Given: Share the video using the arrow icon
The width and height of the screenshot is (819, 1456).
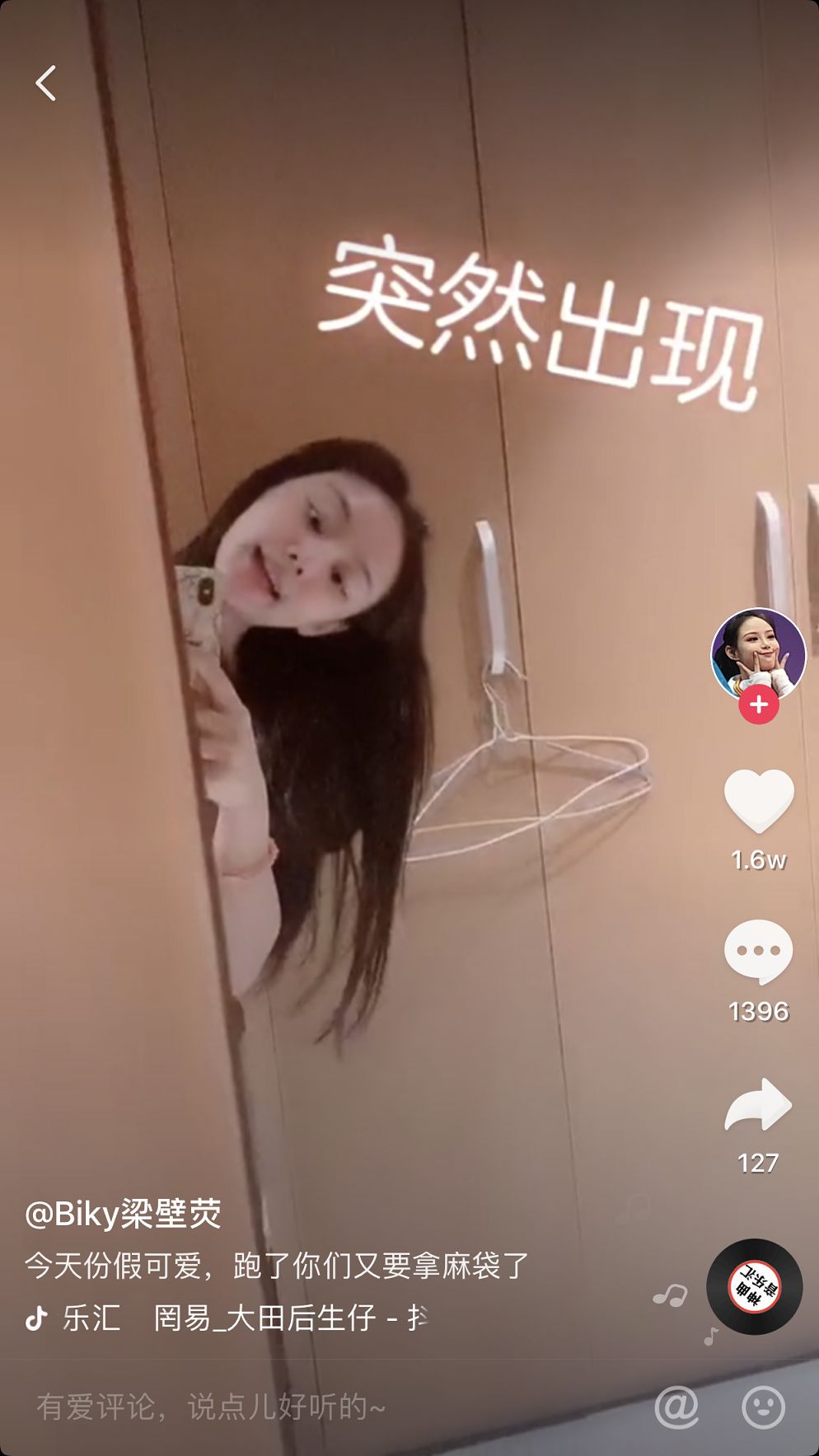Looking at the screenshot, I should [758, 1107].
